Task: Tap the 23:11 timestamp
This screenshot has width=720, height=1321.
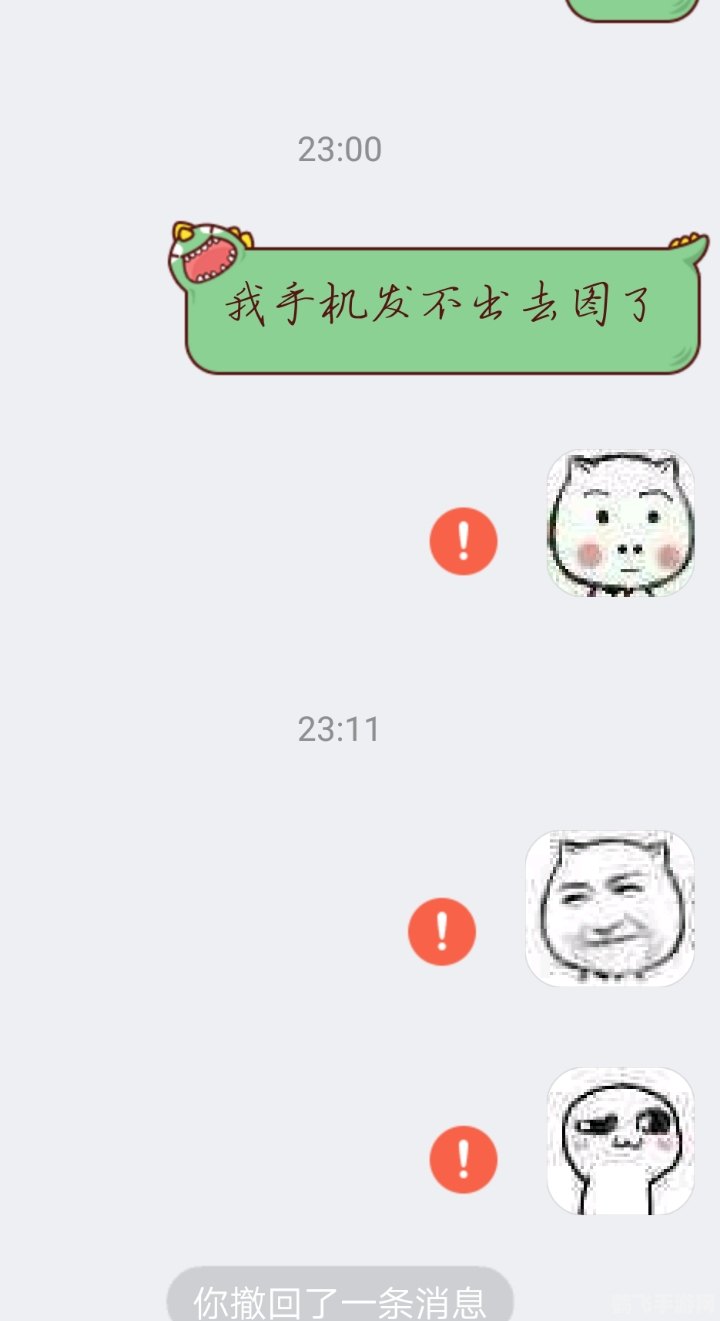Action: pos(339,730)
